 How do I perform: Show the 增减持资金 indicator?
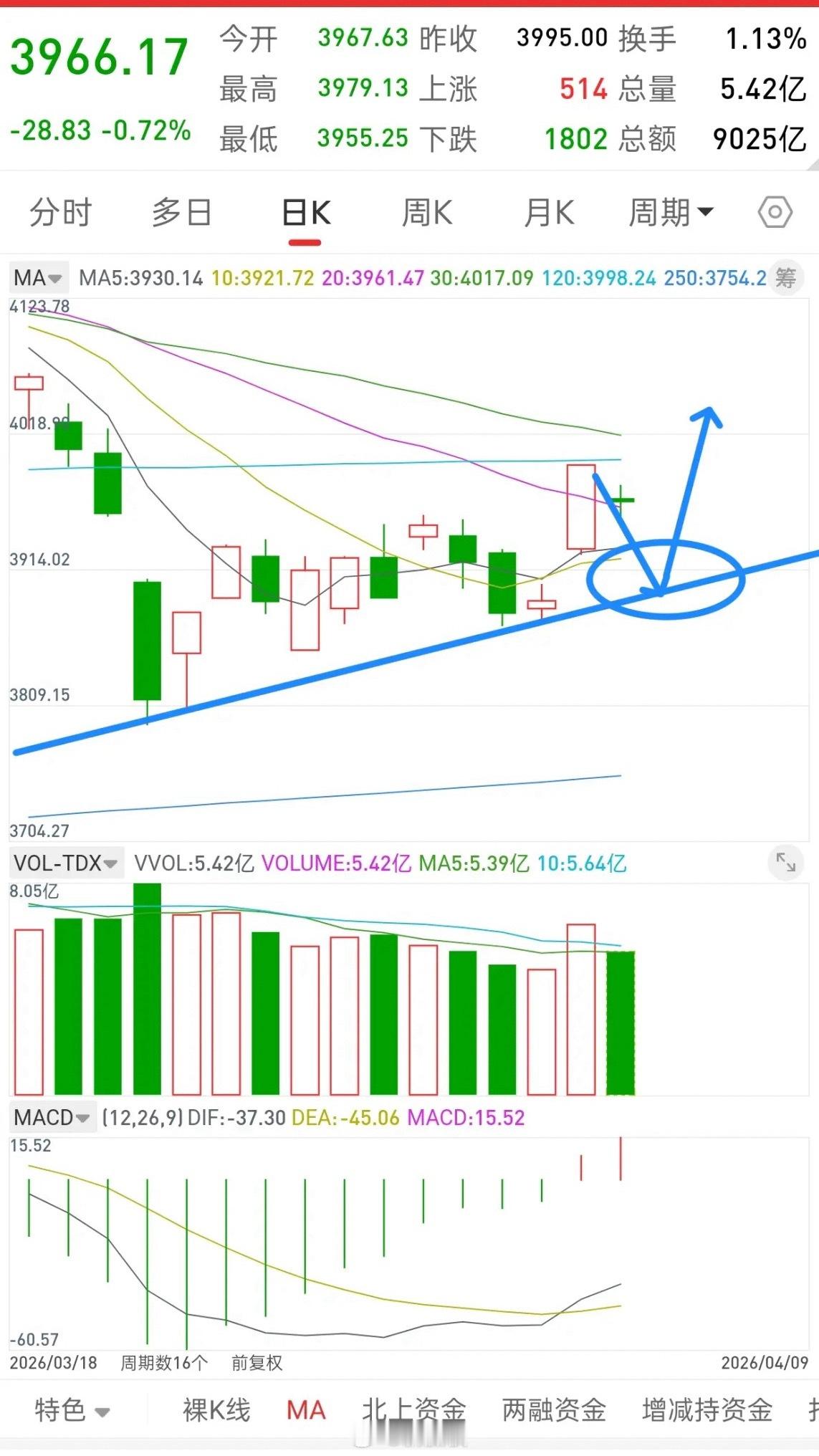707,1410
